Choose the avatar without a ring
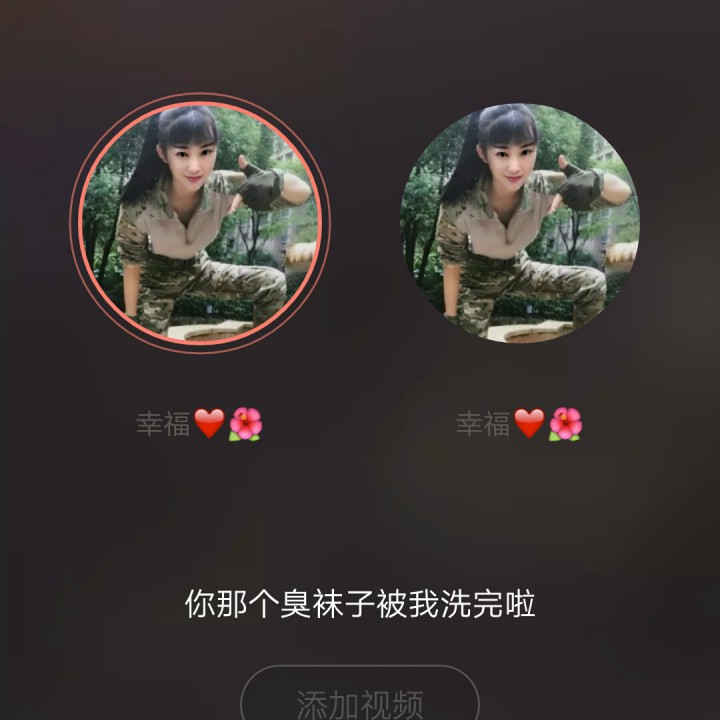This screenshot has width=720, height=720. coord(520,222)
